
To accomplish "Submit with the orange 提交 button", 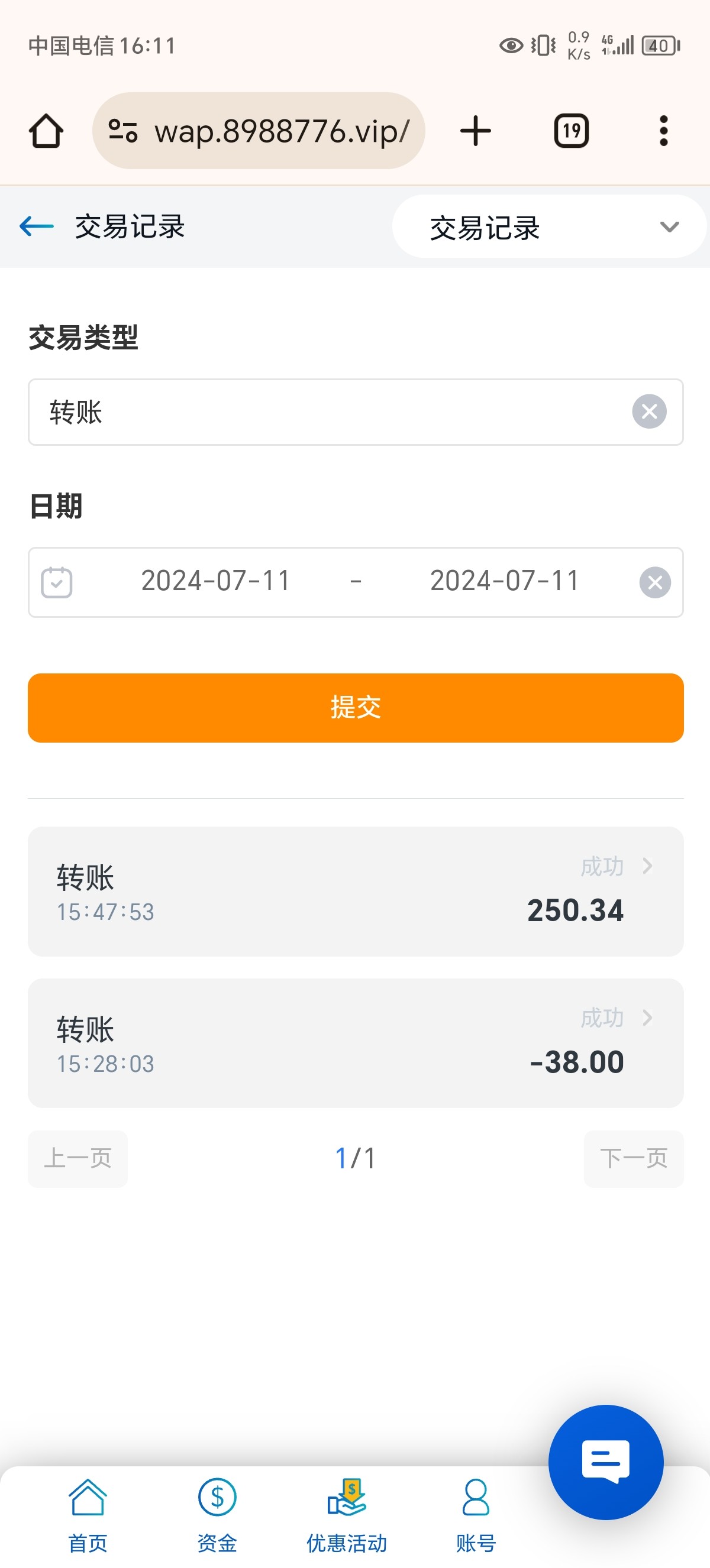I will coord(356,707).
